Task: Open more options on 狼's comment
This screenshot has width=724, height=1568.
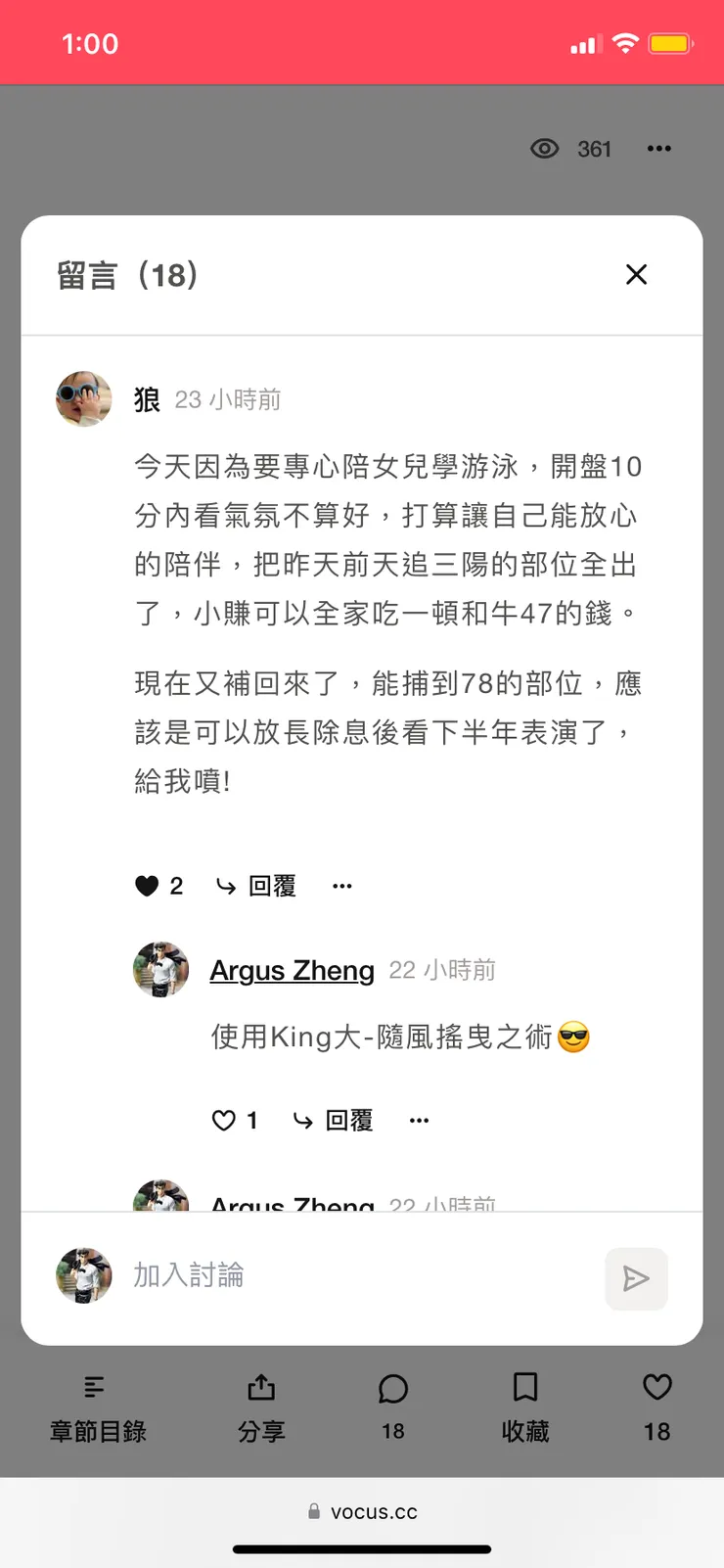Action: tap(341, 886)
